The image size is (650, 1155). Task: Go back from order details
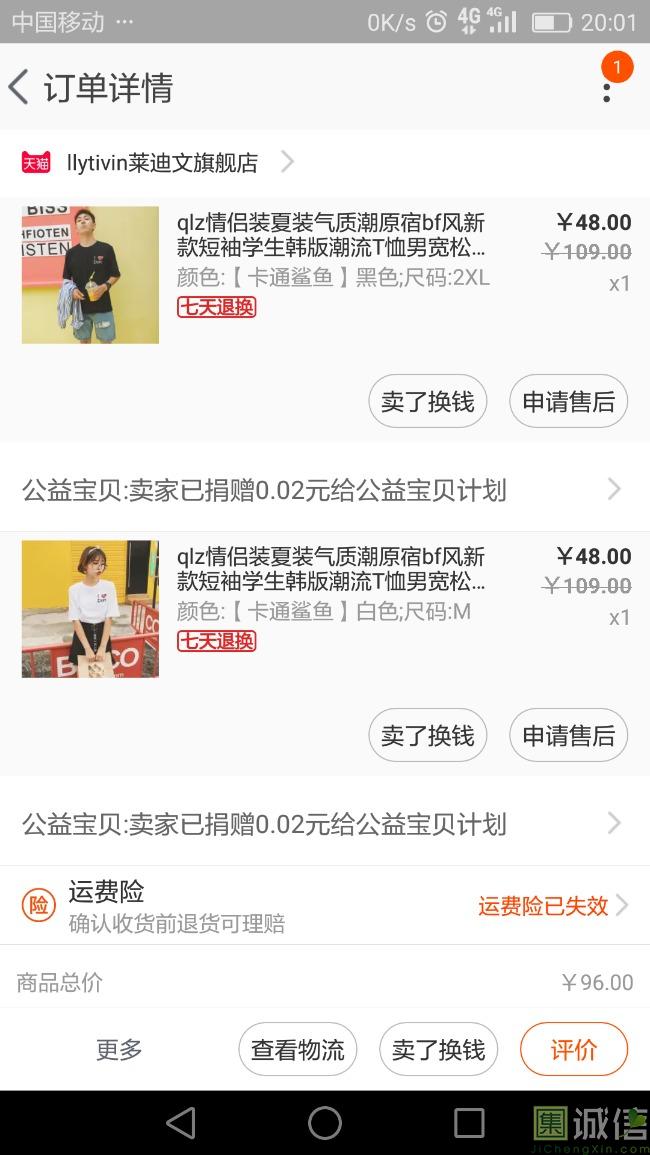click(20, 87)
